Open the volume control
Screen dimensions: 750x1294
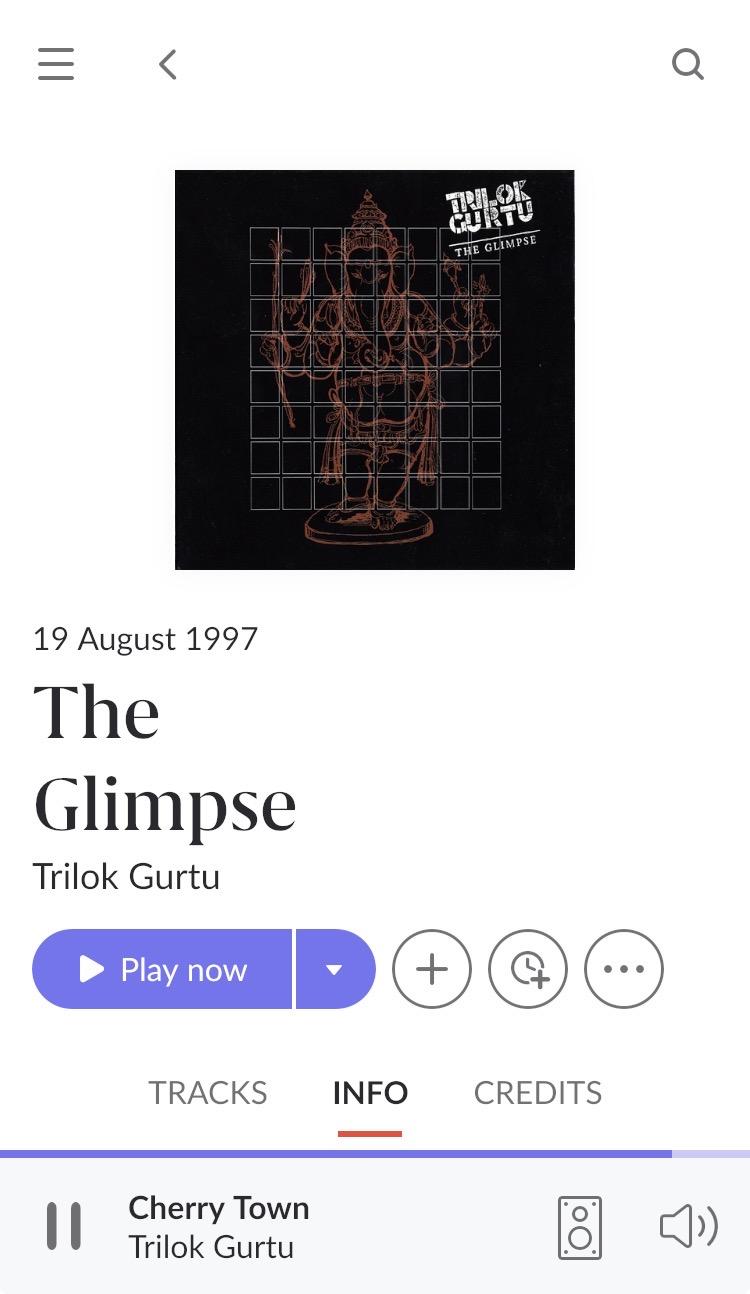click(x=688, y=1227)
